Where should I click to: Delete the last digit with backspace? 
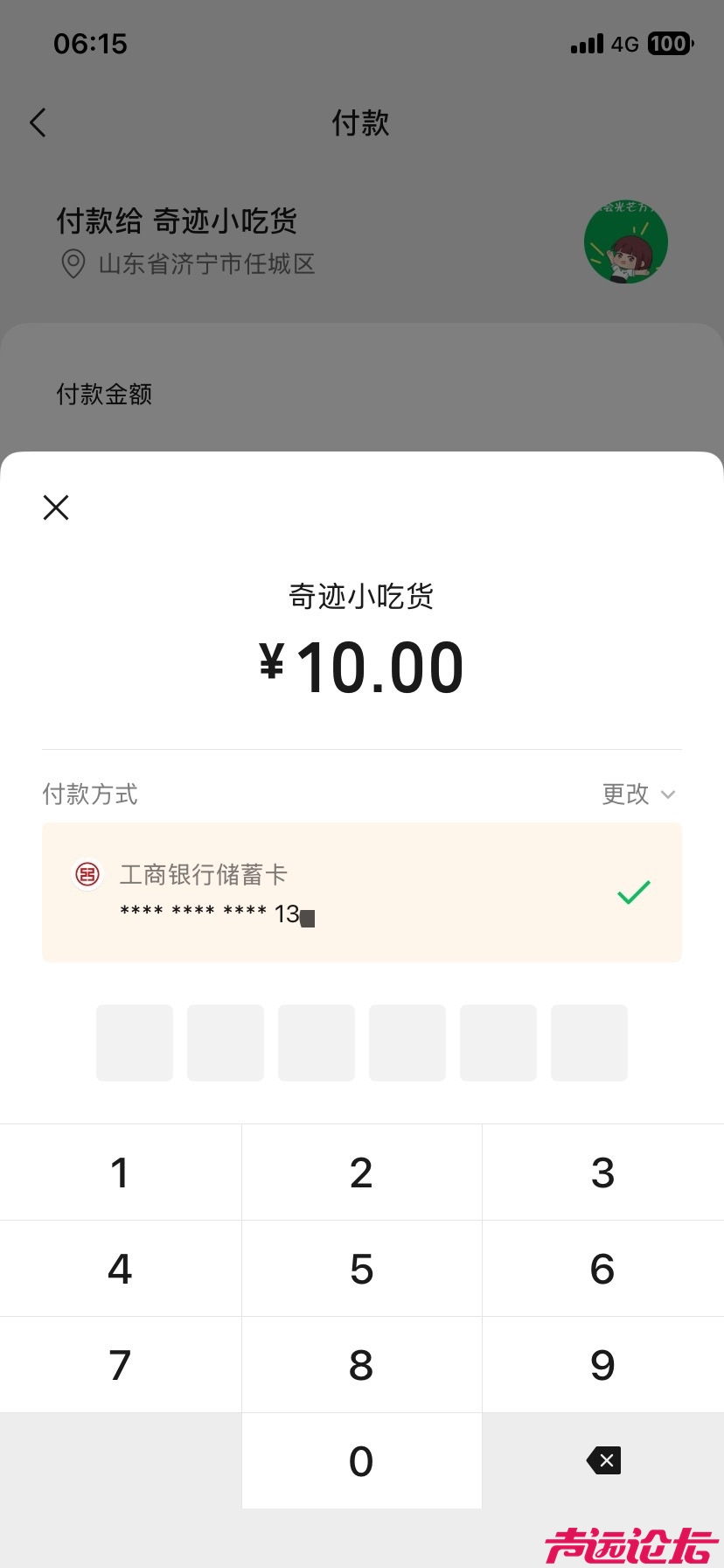(x=603, y=1460)
